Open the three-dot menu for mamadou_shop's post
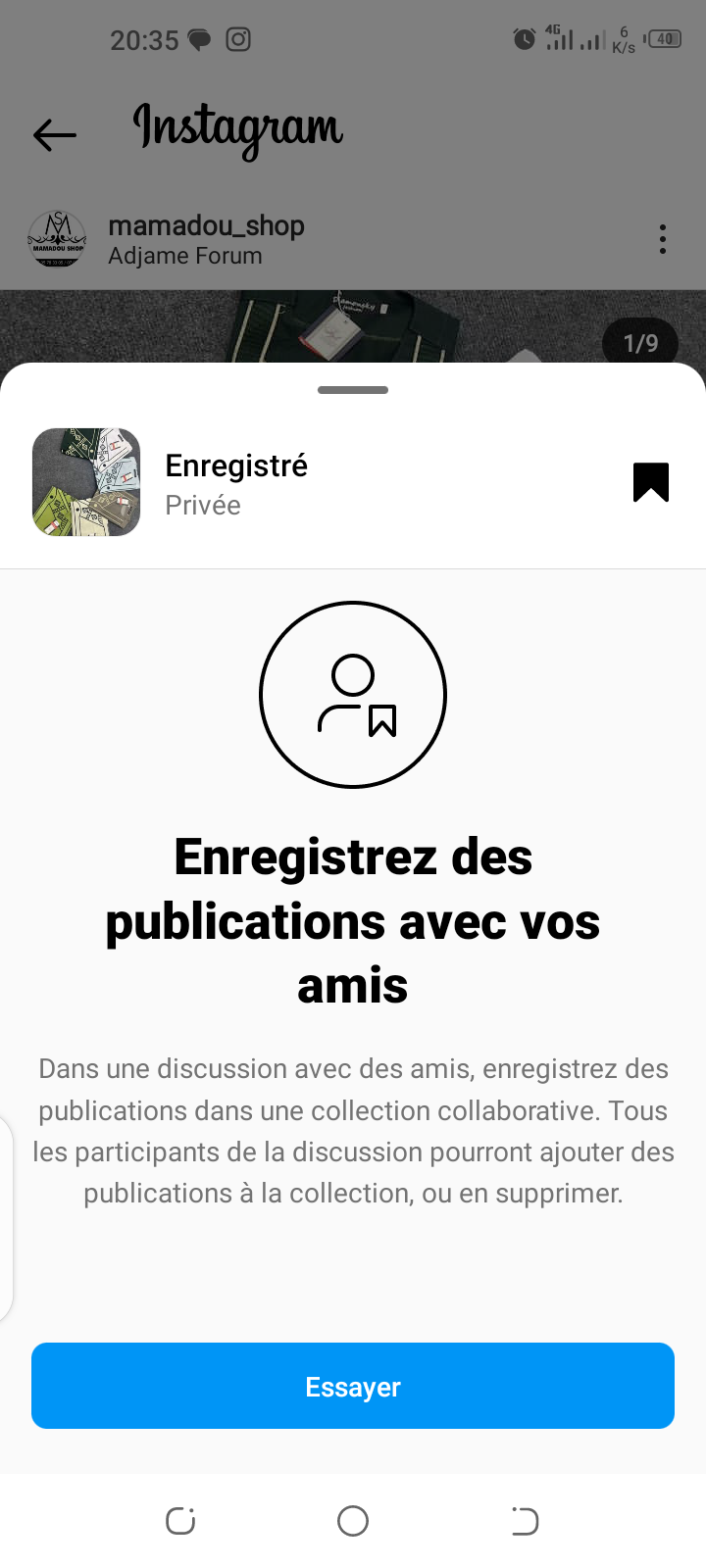Image resolution: width=706 pixels, height=1568 pixels. click(663, 239)
